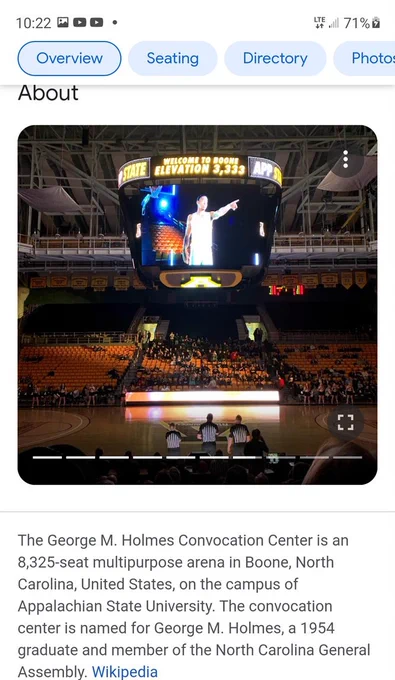Open the Directory tab
This screenshot has width=395, height=680.
[275, 59]
